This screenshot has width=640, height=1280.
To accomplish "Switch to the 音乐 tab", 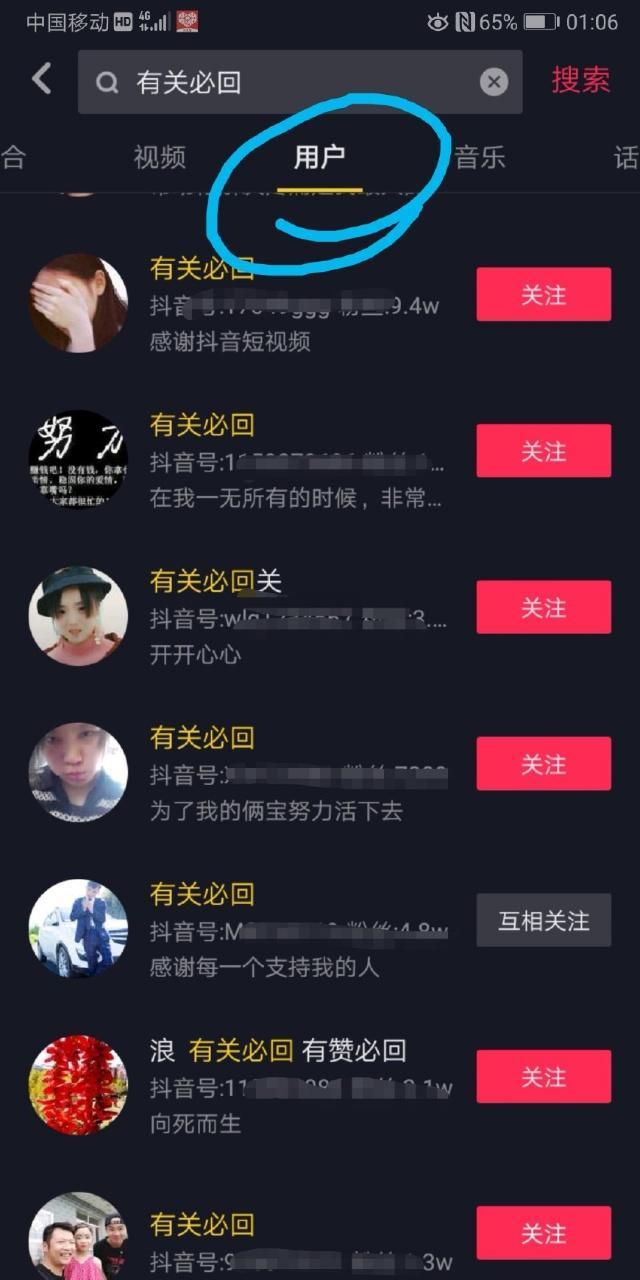I will (480, 157).
